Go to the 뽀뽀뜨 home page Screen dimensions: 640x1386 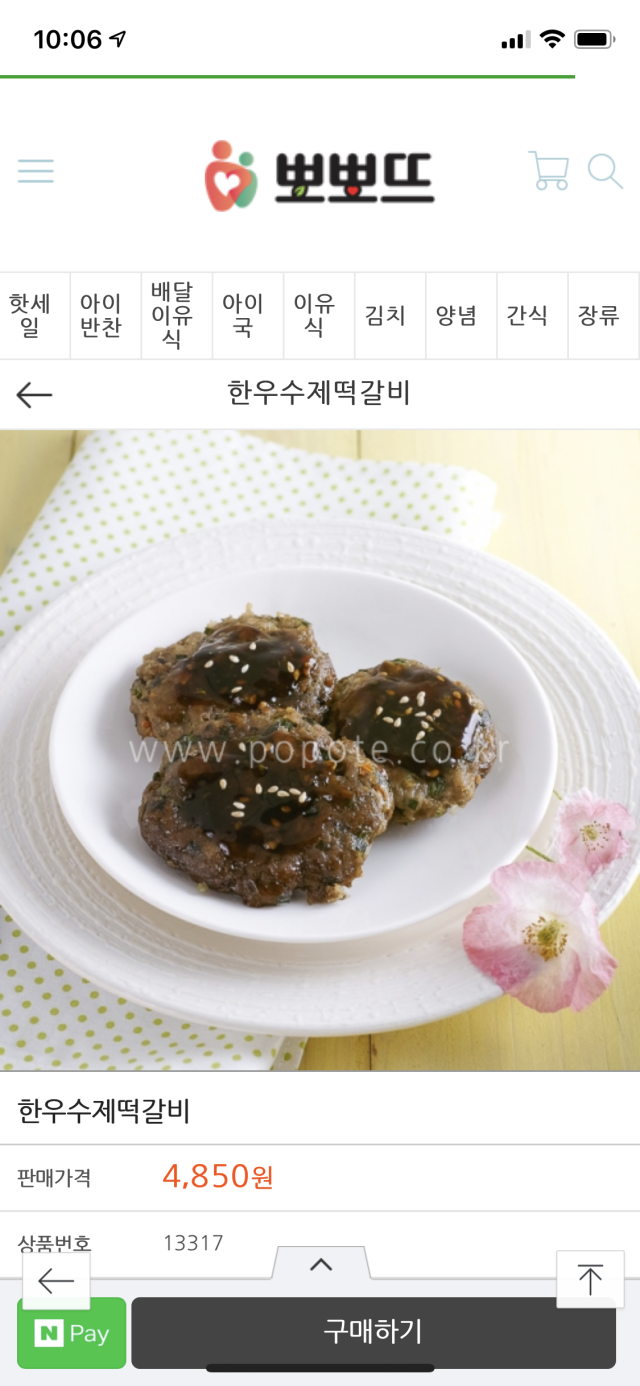320,176
